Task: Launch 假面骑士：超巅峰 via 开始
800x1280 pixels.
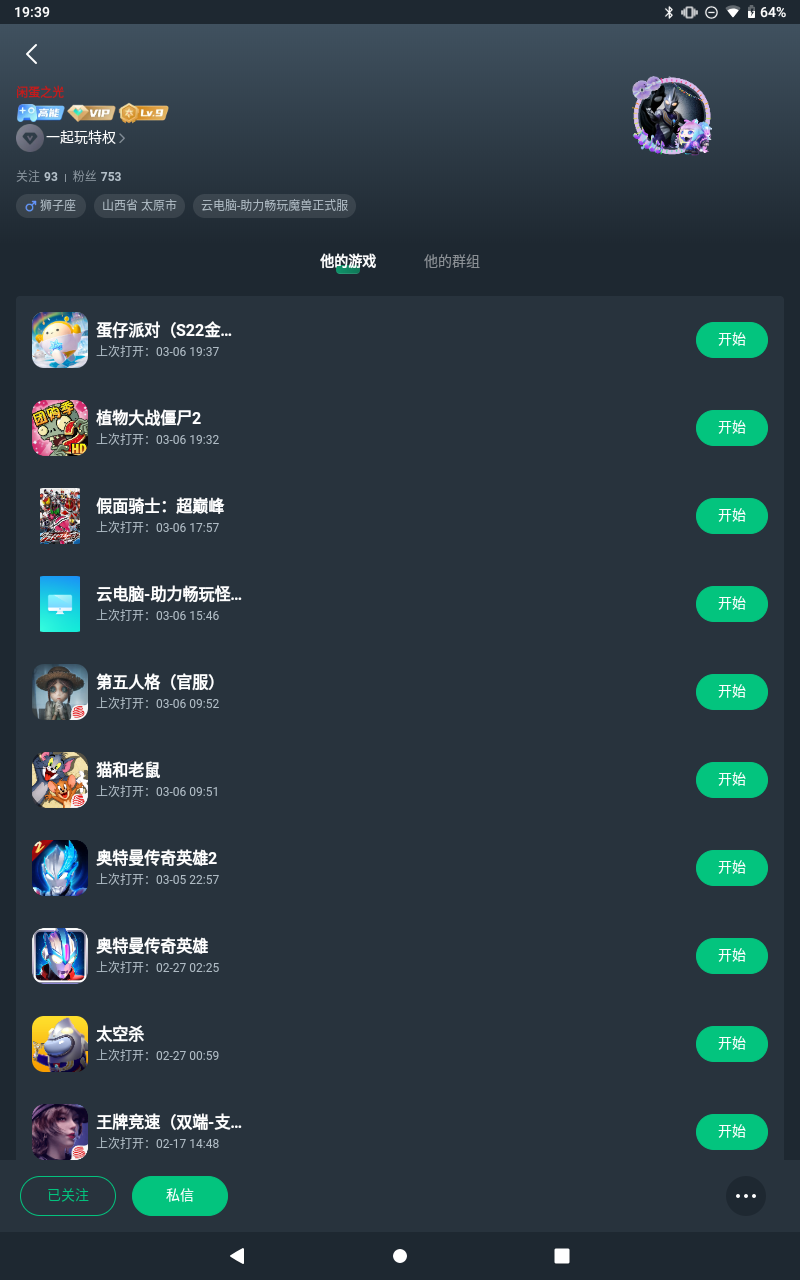Action: (x=731, y=516)
